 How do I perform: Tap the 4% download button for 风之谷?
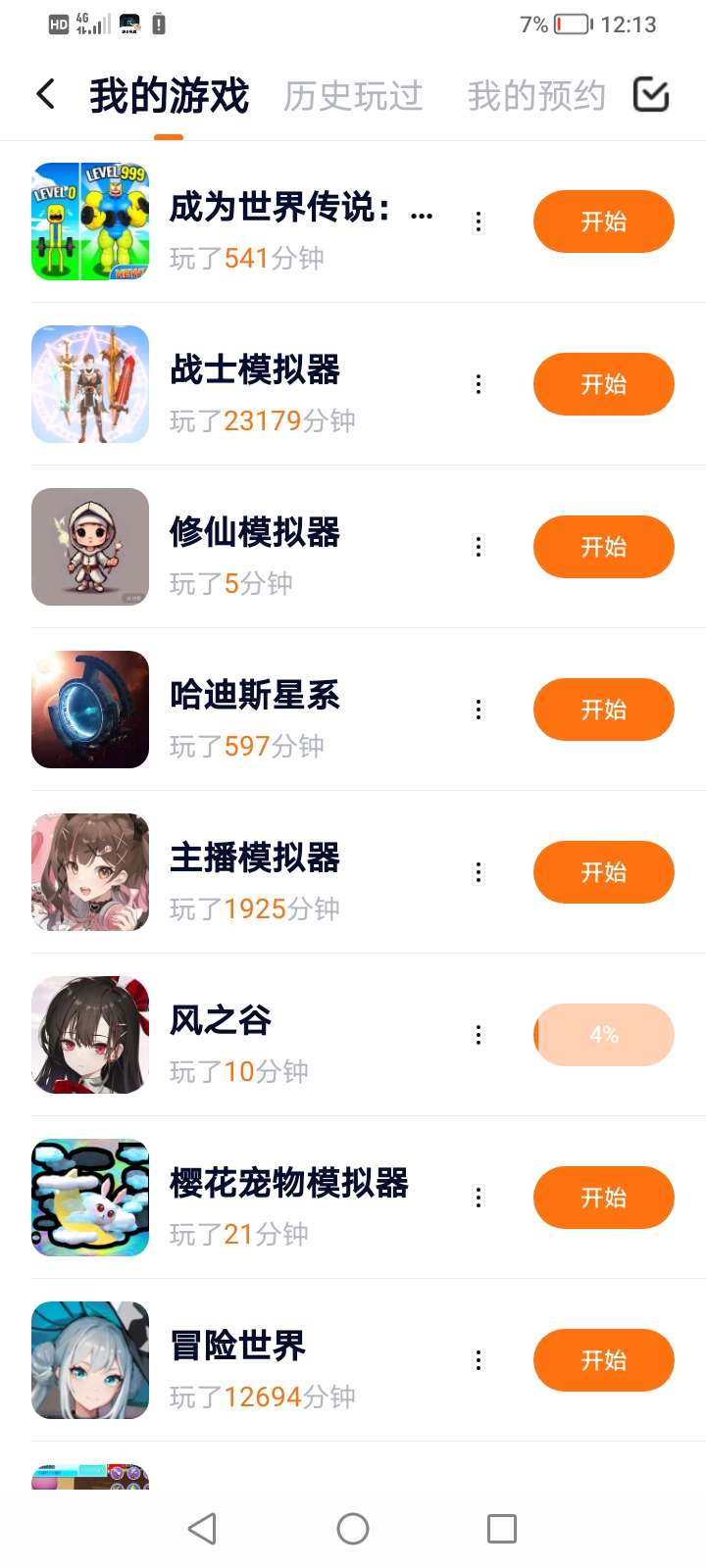[603, 1035]
